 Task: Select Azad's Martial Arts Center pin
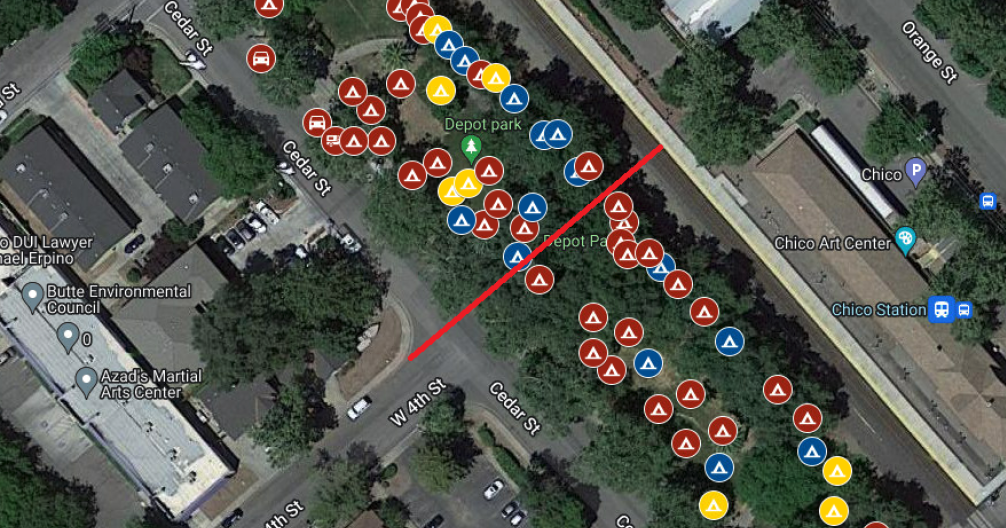86,380
